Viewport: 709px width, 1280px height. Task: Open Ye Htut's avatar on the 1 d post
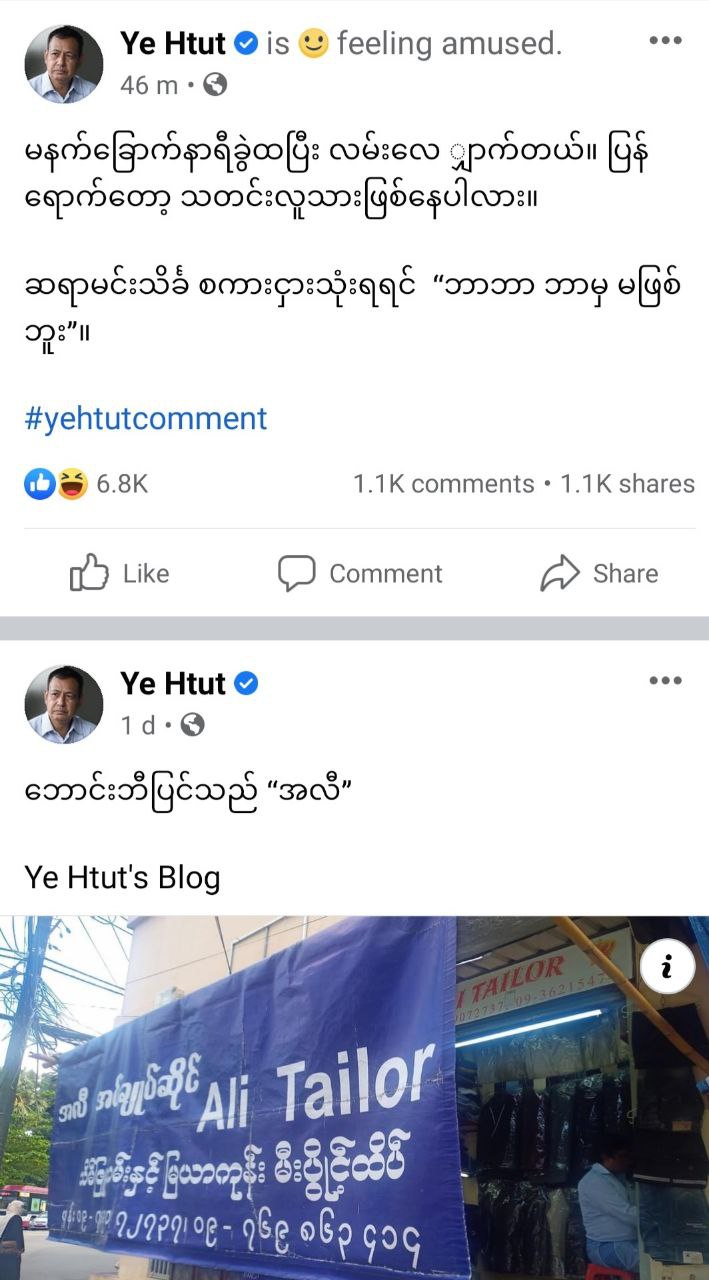[x=64, y=704]
